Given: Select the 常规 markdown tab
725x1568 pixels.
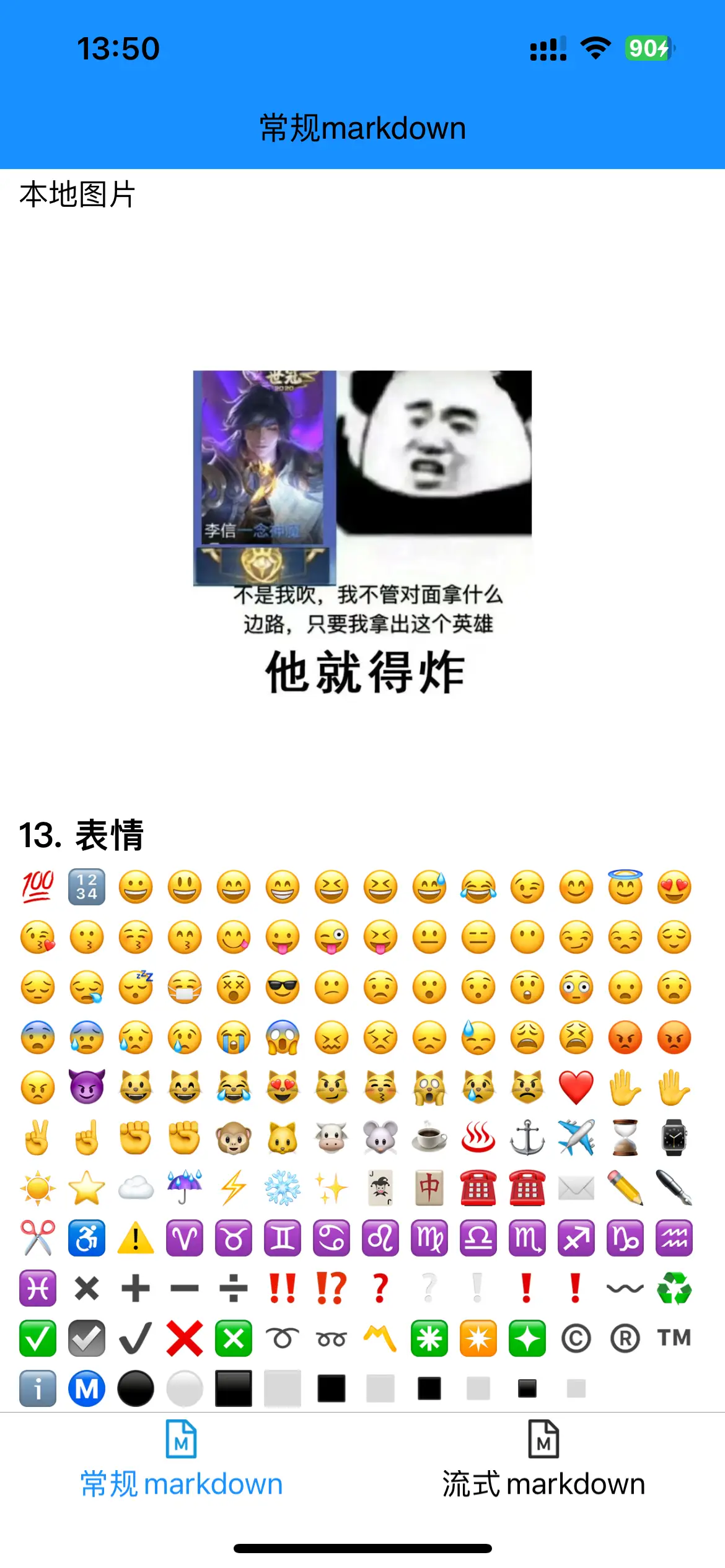Looking at the screenshot, I should pyautogui.click(x=181, y=1459).
